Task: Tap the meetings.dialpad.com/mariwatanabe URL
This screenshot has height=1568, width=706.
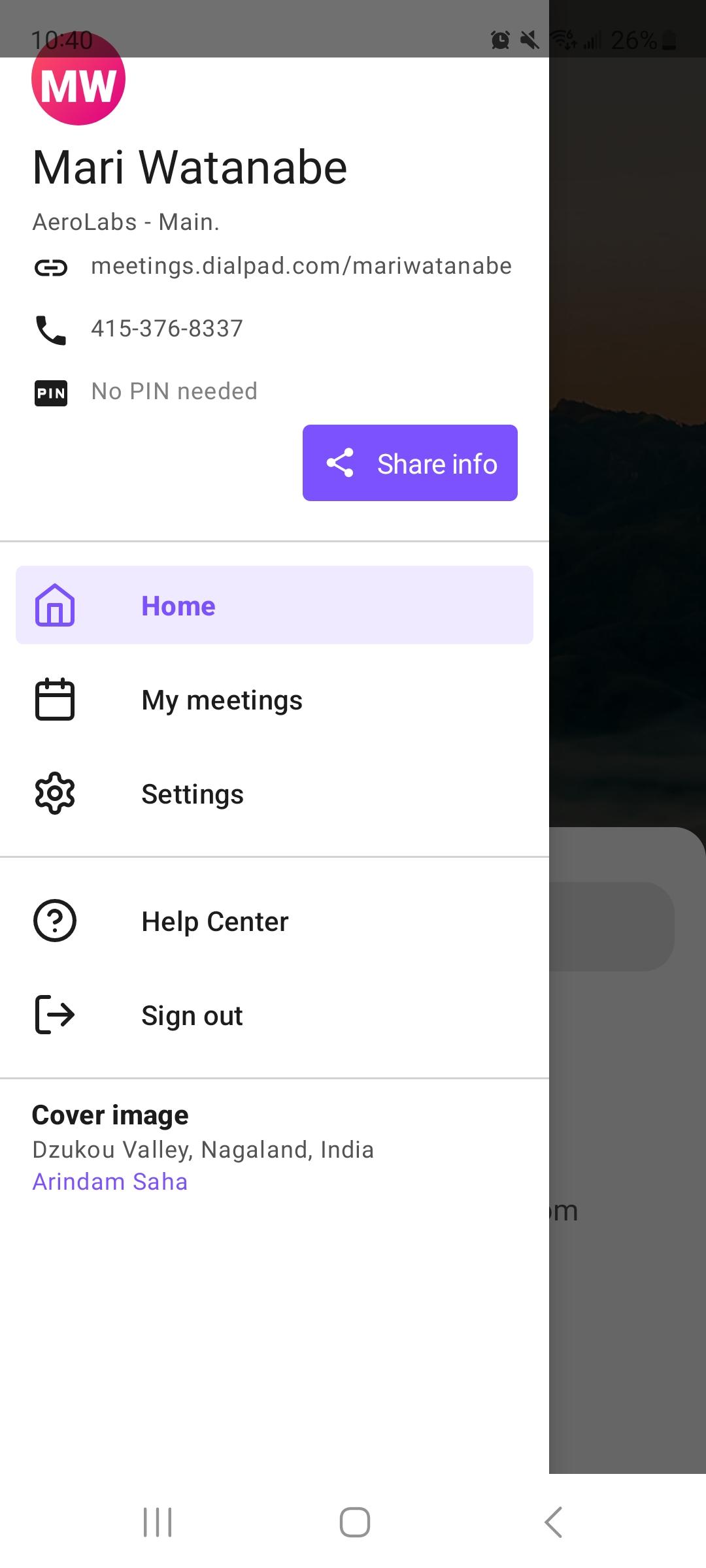Action: click(x=301, y=265)
